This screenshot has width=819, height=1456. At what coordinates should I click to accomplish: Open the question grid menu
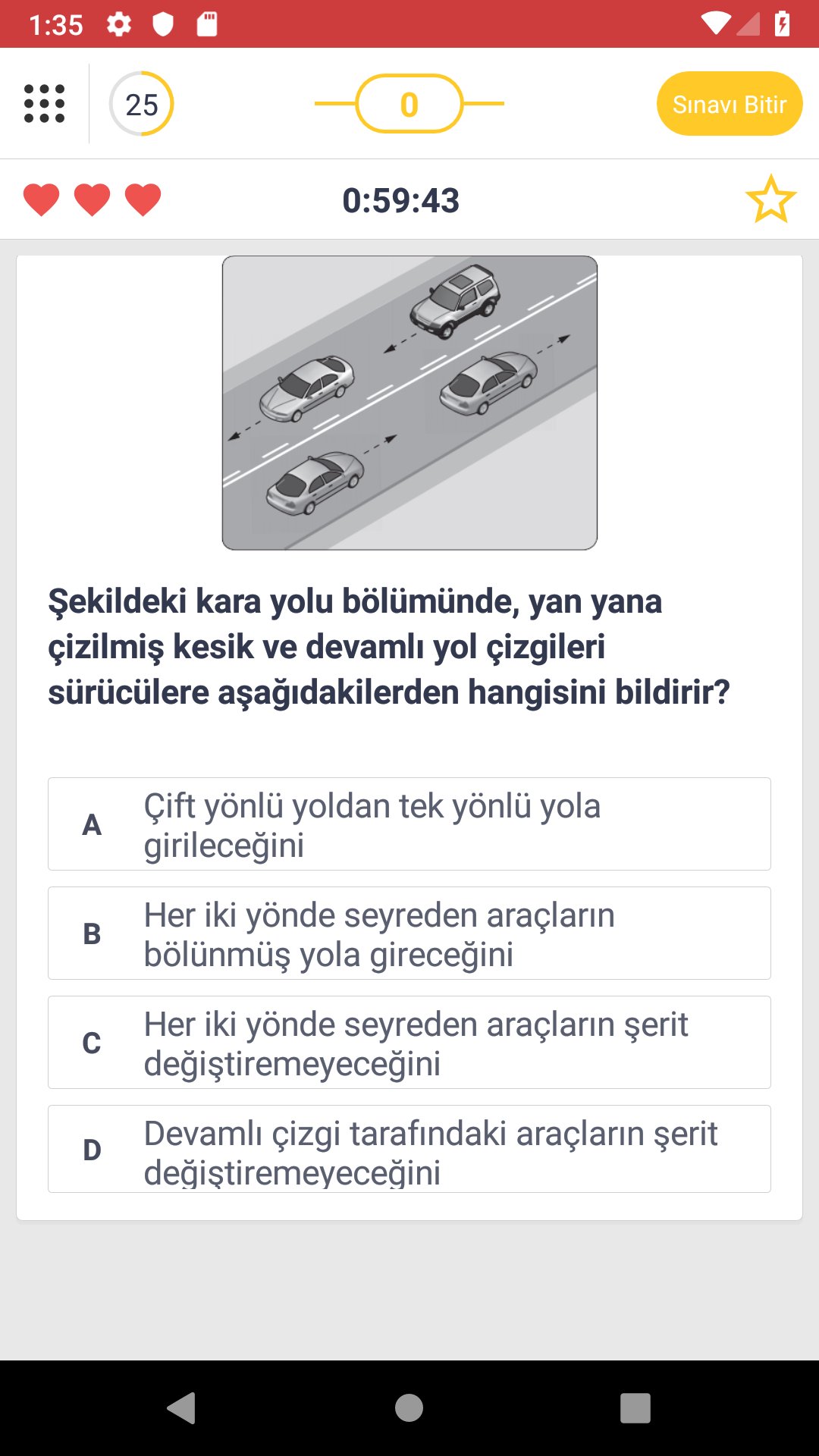(44, 104)
